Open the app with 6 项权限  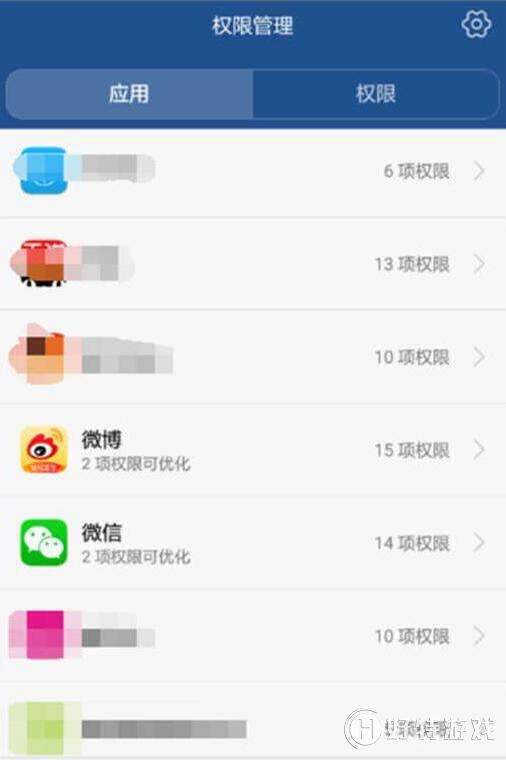(x=253, y=171)
